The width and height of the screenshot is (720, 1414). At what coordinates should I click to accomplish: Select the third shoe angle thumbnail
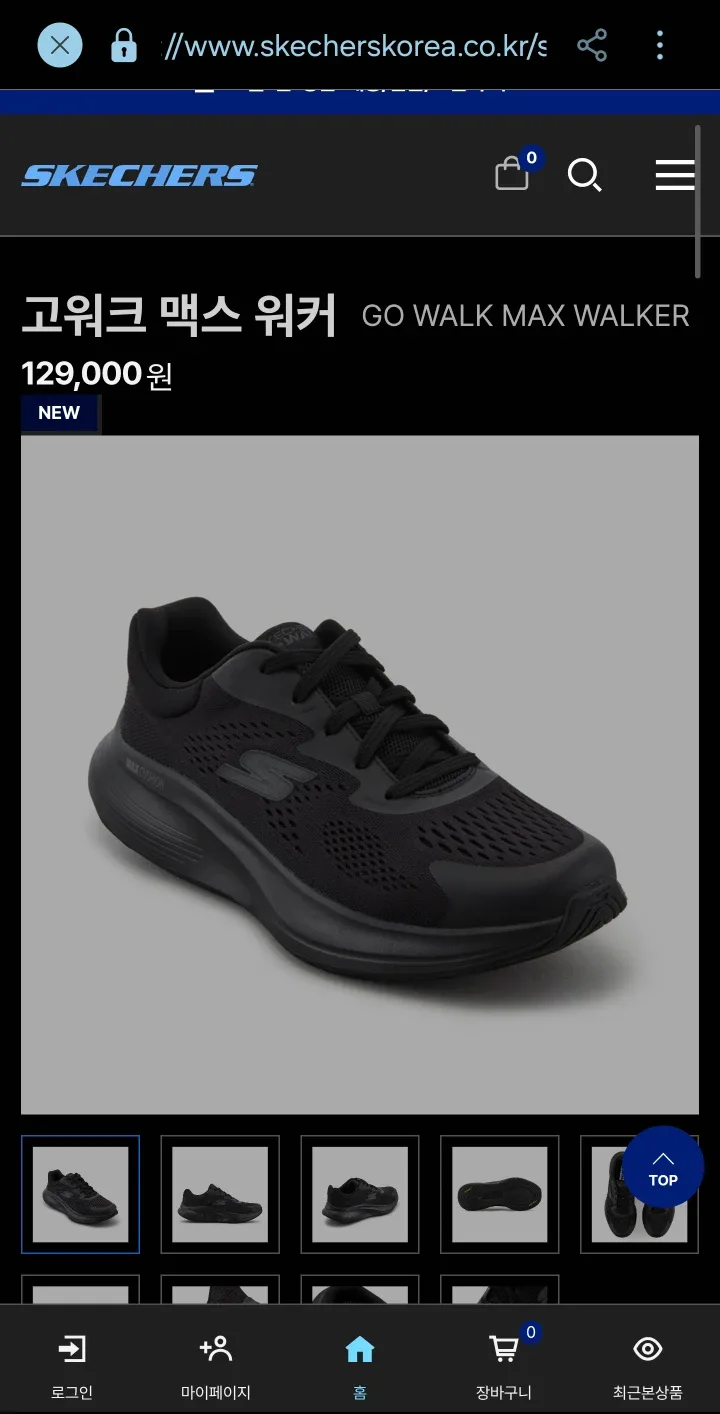pyautogui.click(x=360, y=1194)
